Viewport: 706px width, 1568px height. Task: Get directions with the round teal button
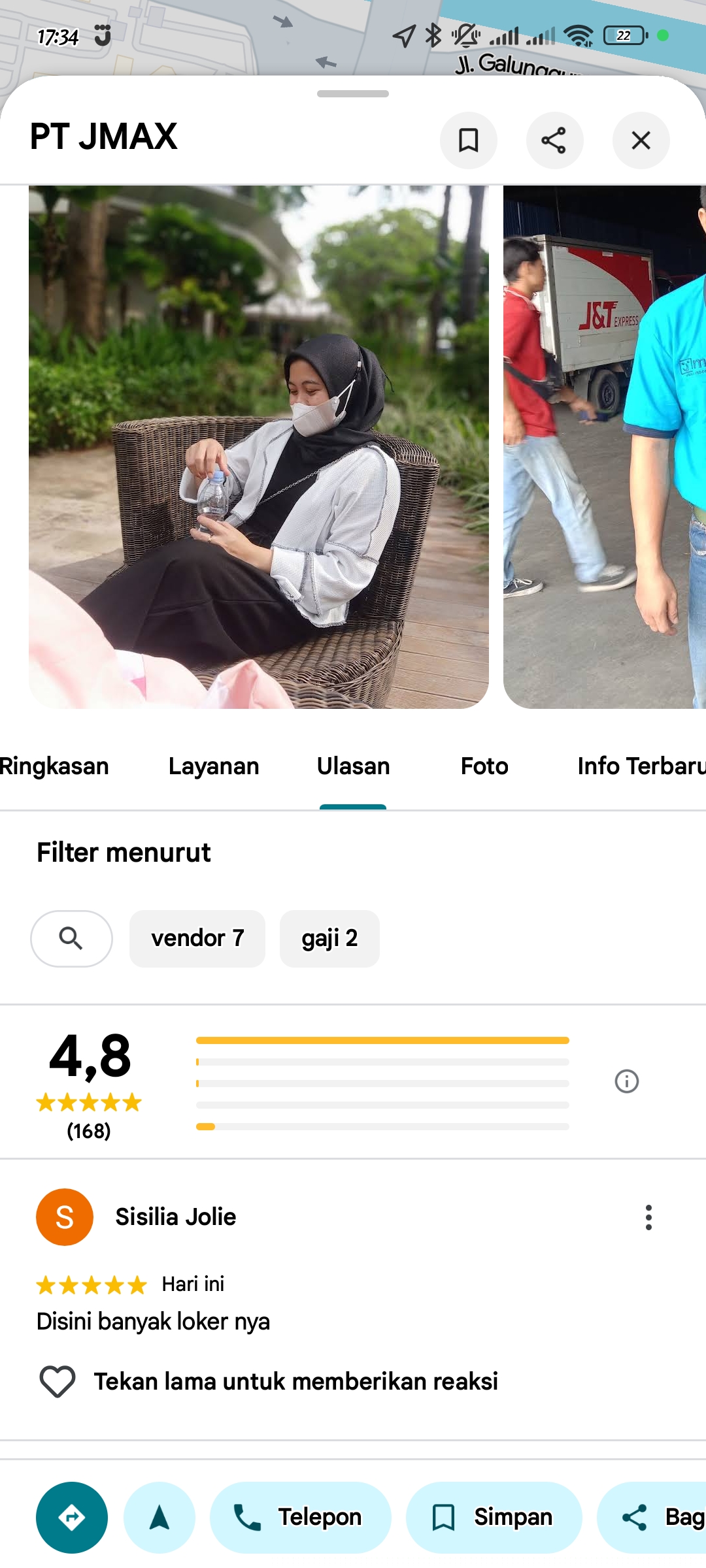(x=72, y=1517)
